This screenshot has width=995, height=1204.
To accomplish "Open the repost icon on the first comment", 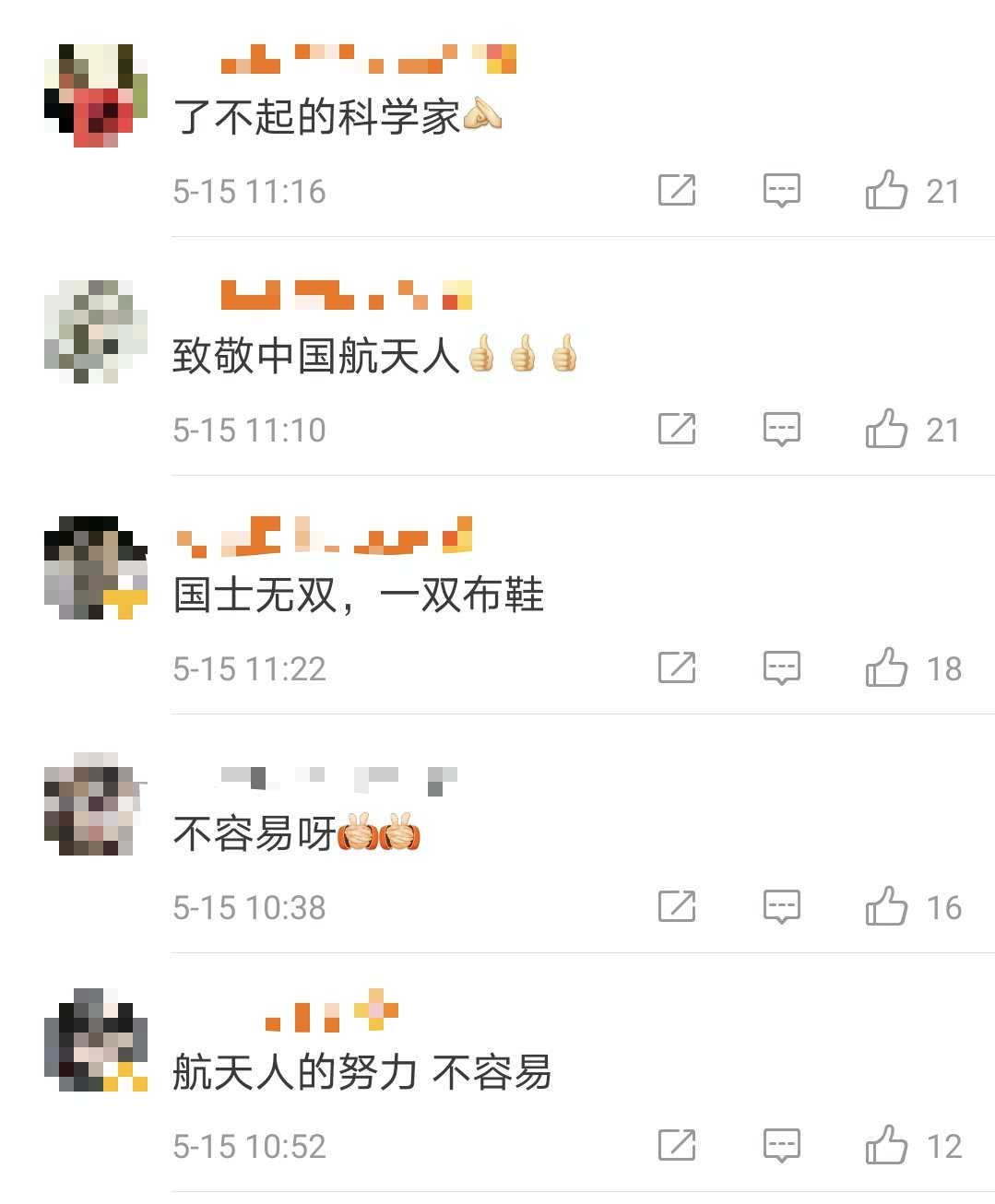I will coord(676,190).
